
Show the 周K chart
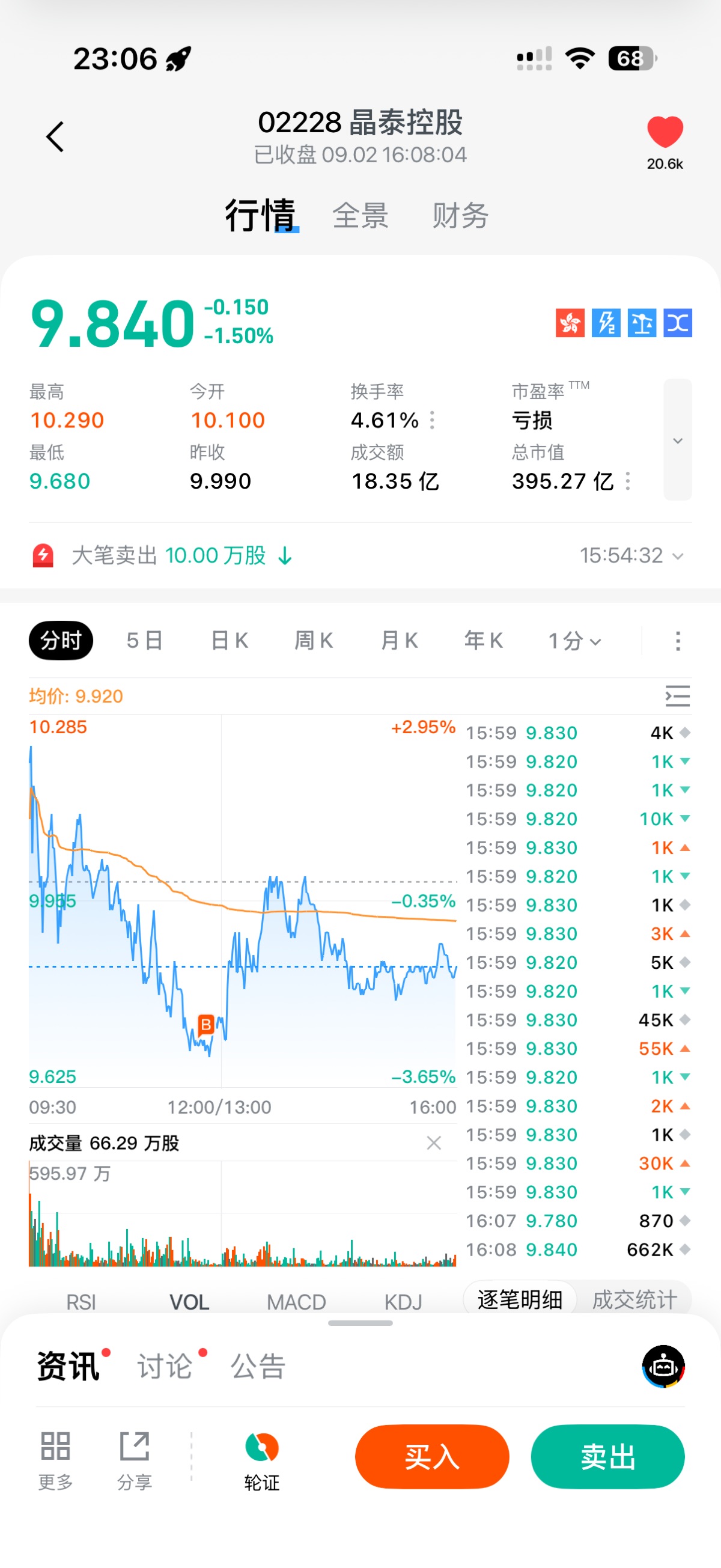[x=314, y=640]
